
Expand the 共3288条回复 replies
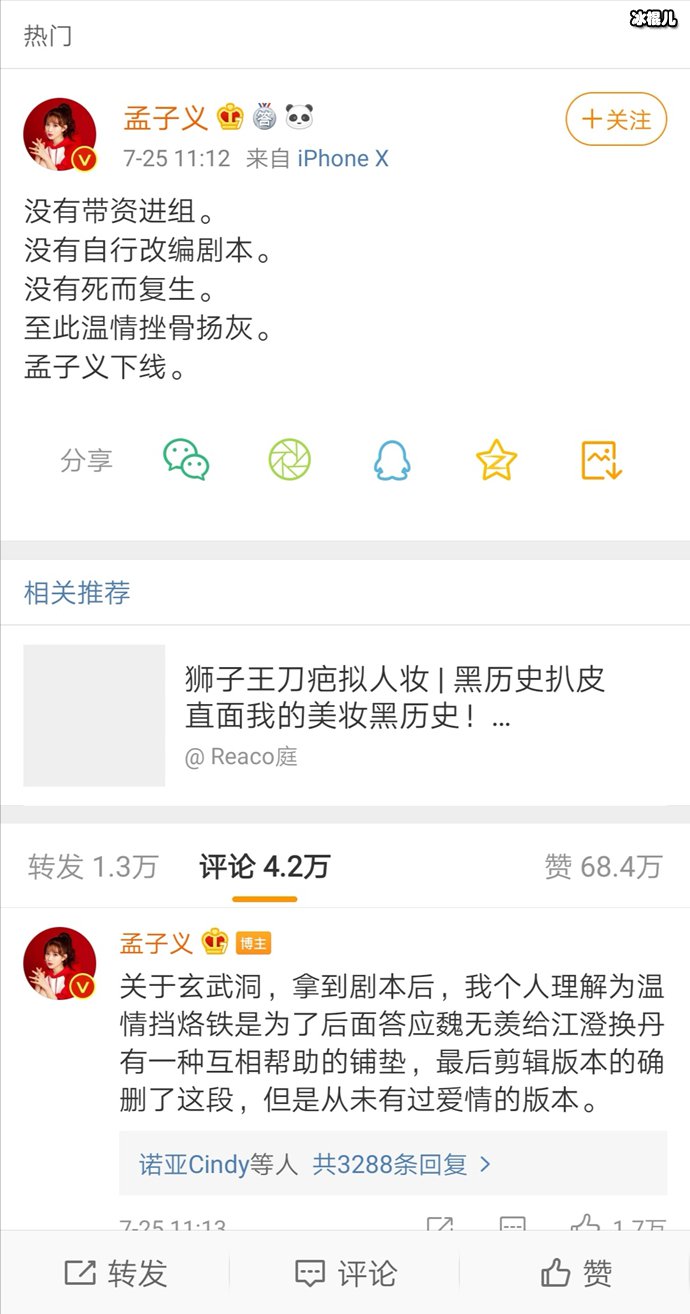point(400,1164)
